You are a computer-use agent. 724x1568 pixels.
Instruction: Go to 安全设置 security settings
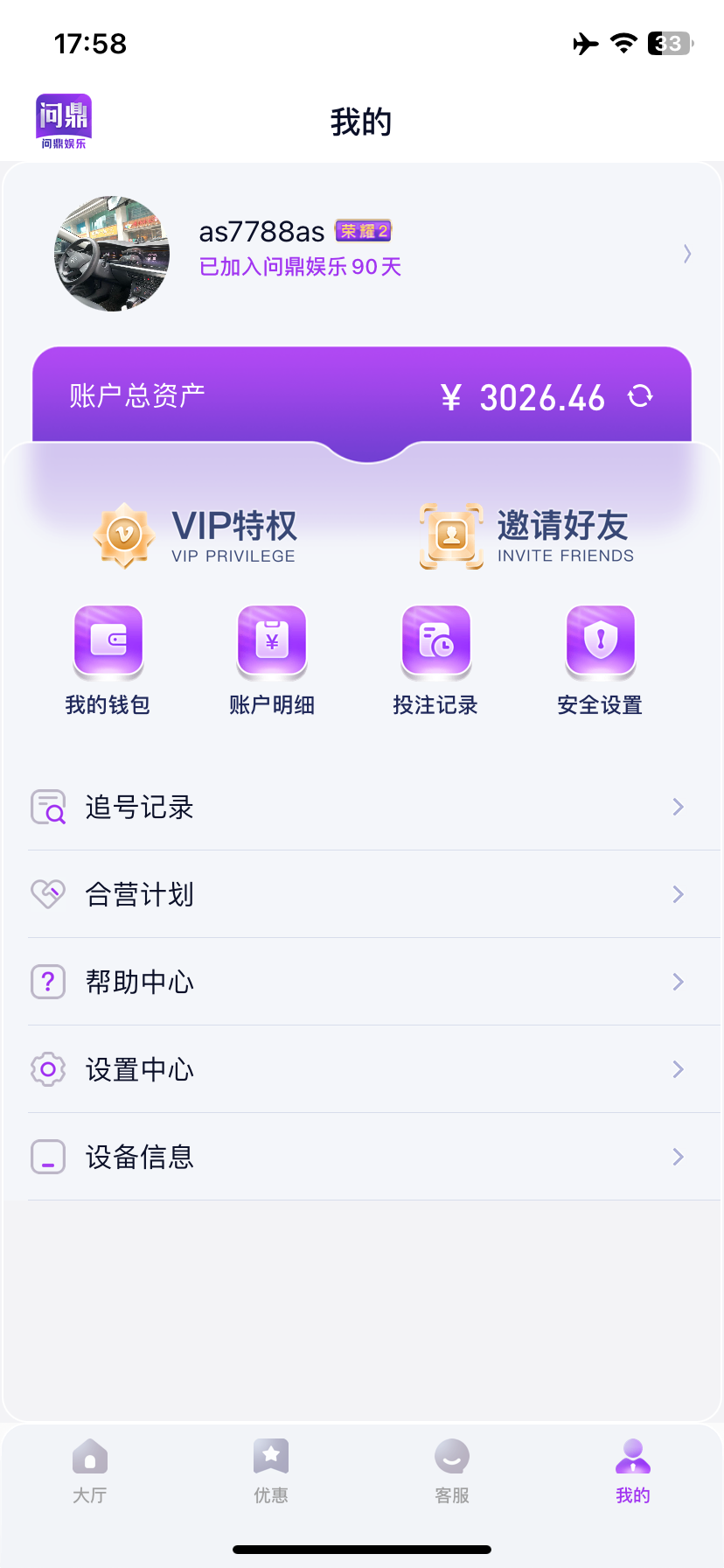[600, 660]
